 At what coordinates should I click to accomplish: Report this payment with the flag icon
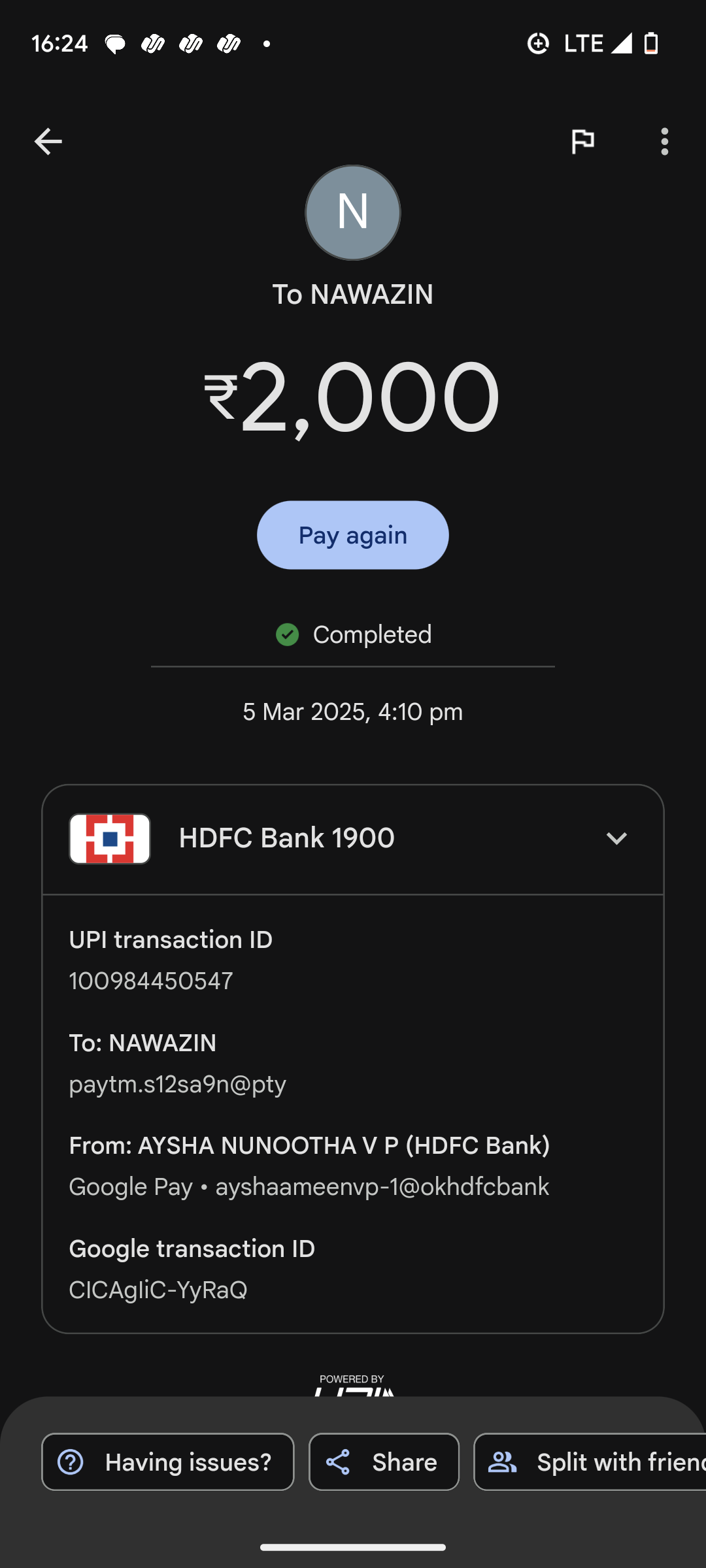pyautogui.click(x=582, y=141)
